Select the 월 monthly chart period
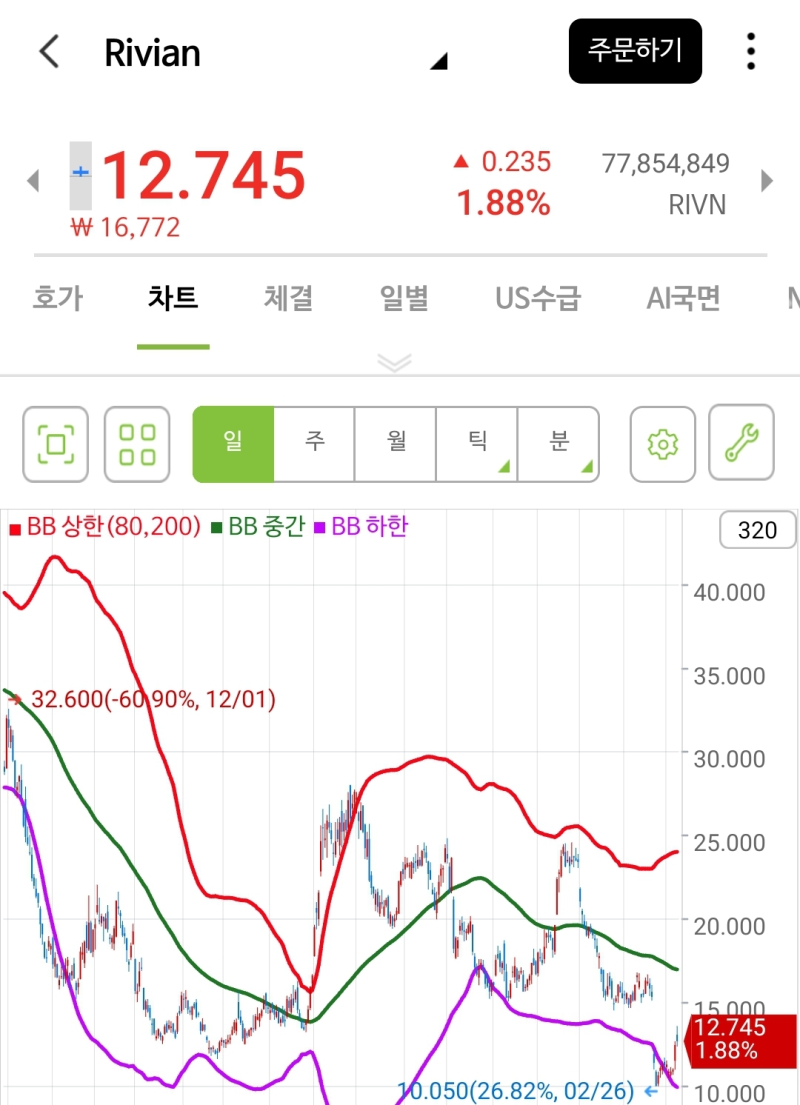 click(x=396, y=444)
